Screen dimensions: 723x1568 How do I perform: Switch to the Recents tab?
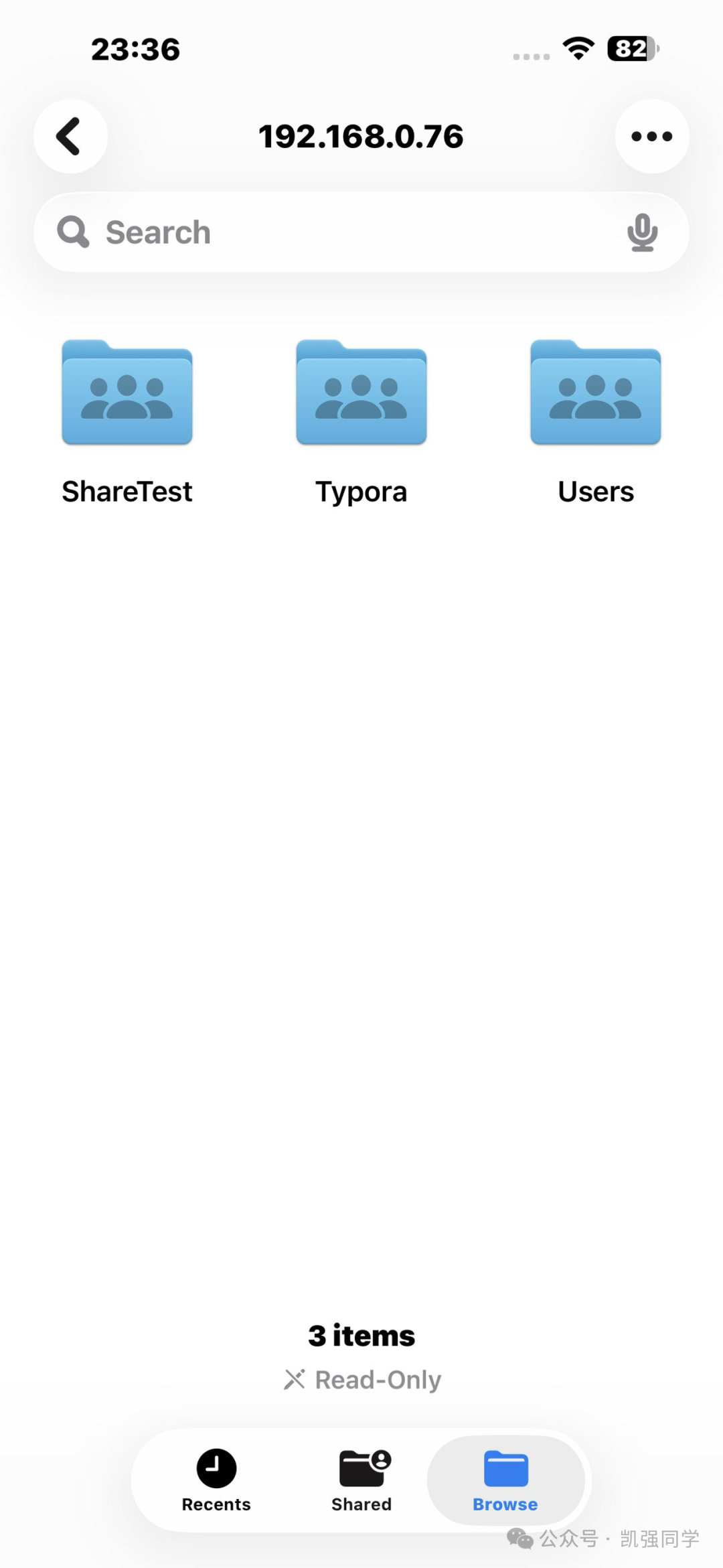[x=216, y=1480]
